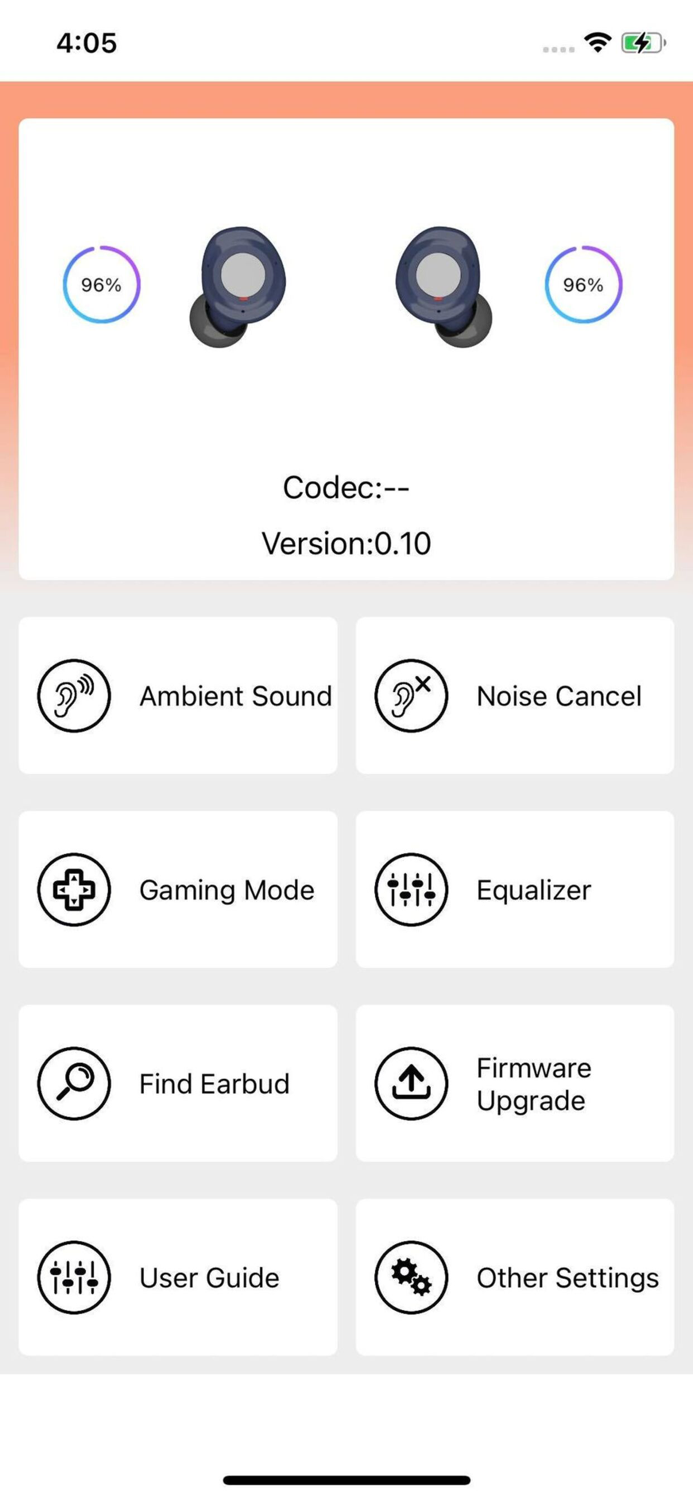Turn on Ambient Sound mode

178,695
